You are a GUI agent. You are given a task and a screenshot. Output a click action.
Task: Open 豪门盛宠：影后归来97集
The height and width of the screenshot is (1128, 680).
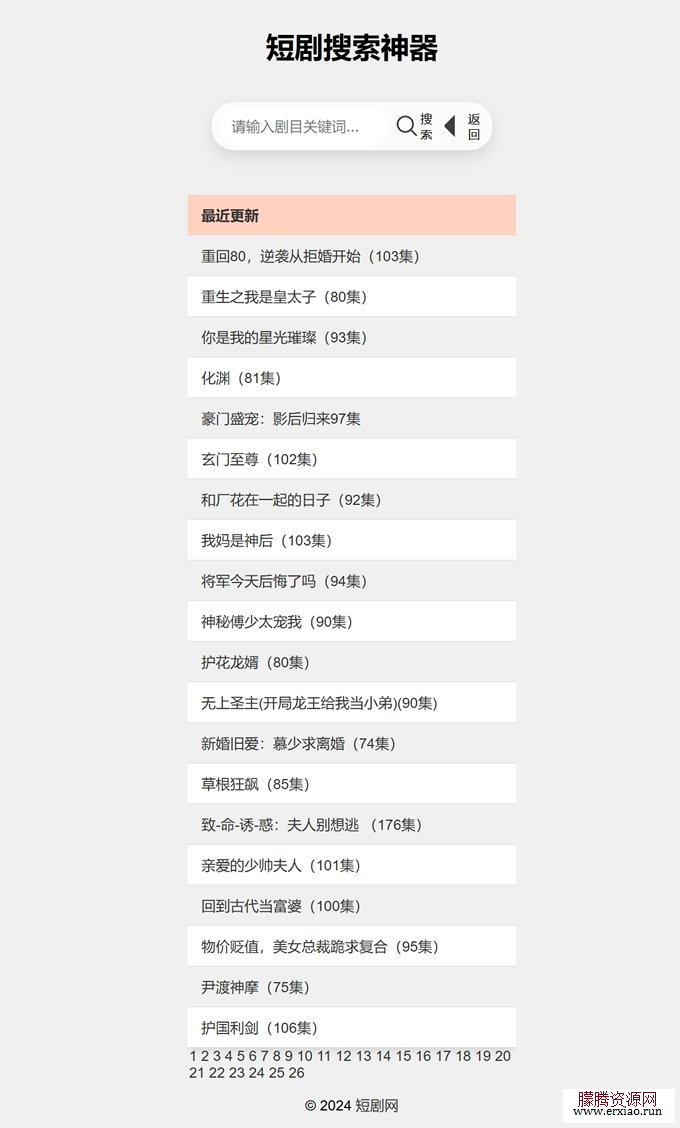pos(352,419)
